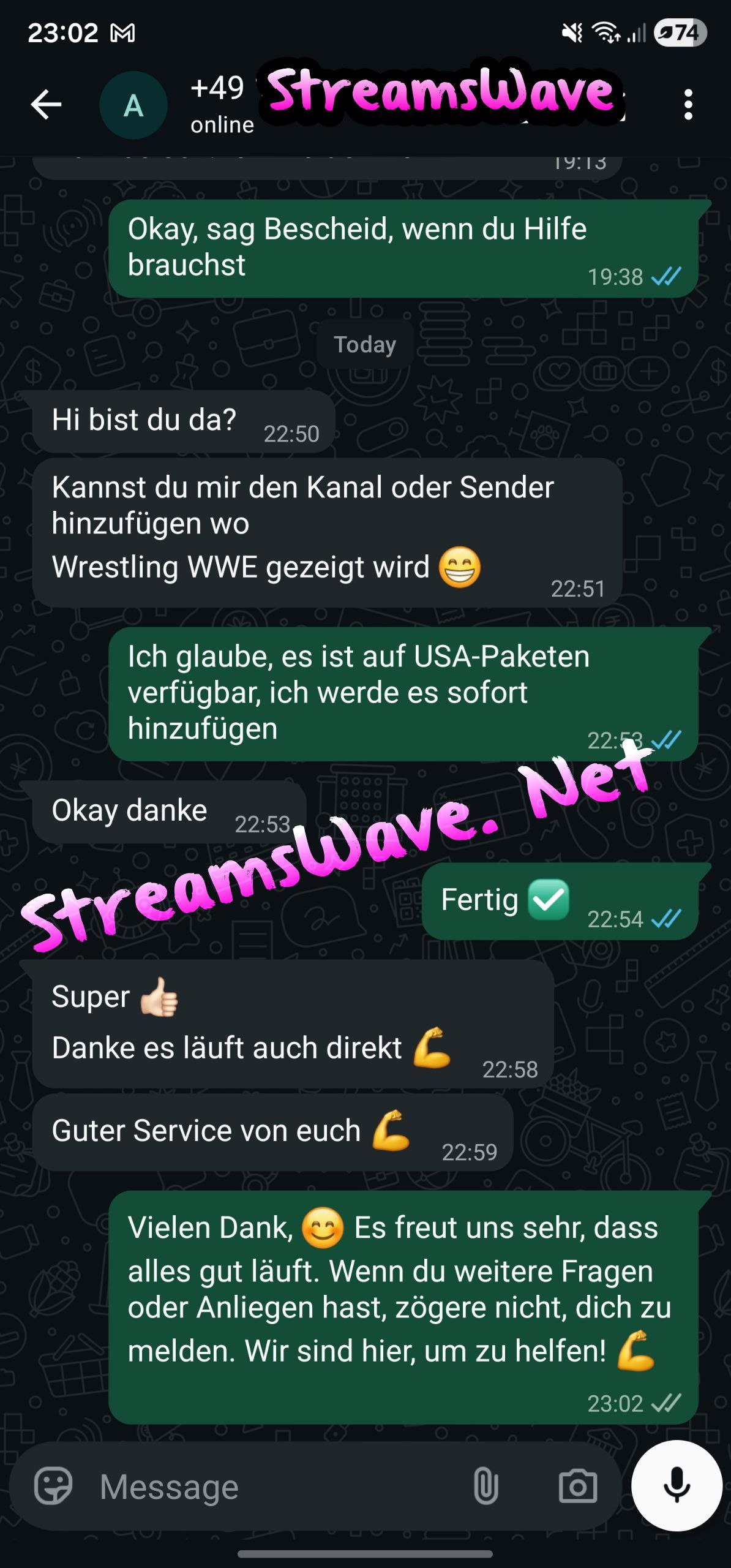Image resolution: width=731 pixels, height=1568 pixels.
Task: Open the contact avatar with letter A
Action: (133, 104)
